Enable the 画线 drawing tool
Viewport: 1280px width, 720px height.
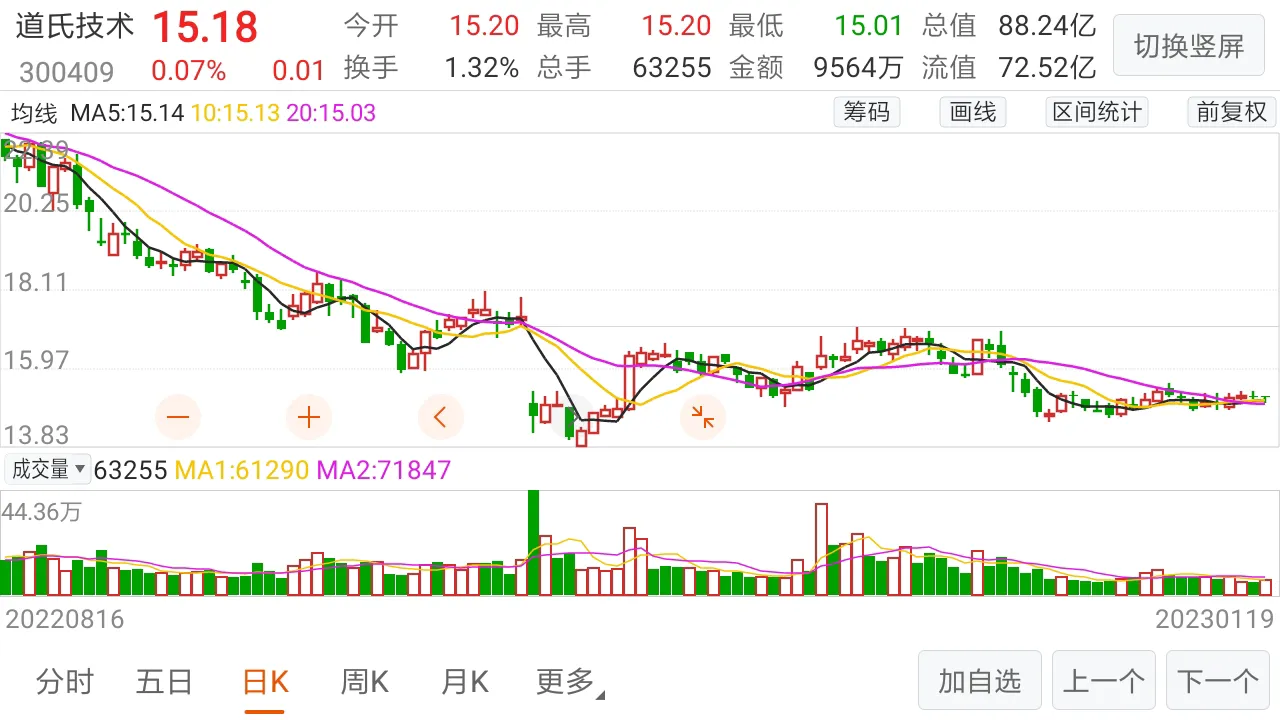[x=972, y=112]
